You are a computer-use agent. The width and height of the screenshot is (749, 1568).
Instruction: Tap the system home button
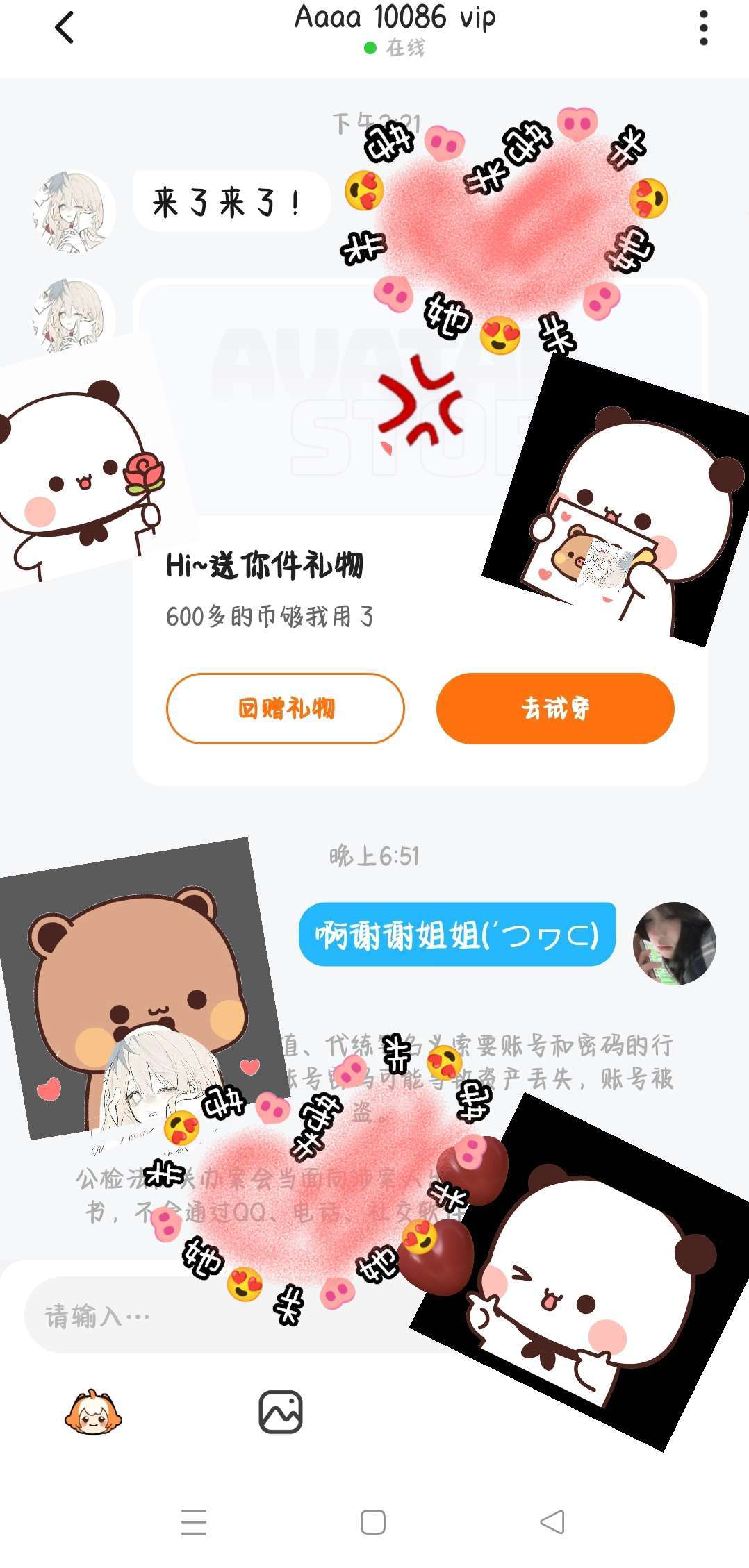pos(373,1522)
